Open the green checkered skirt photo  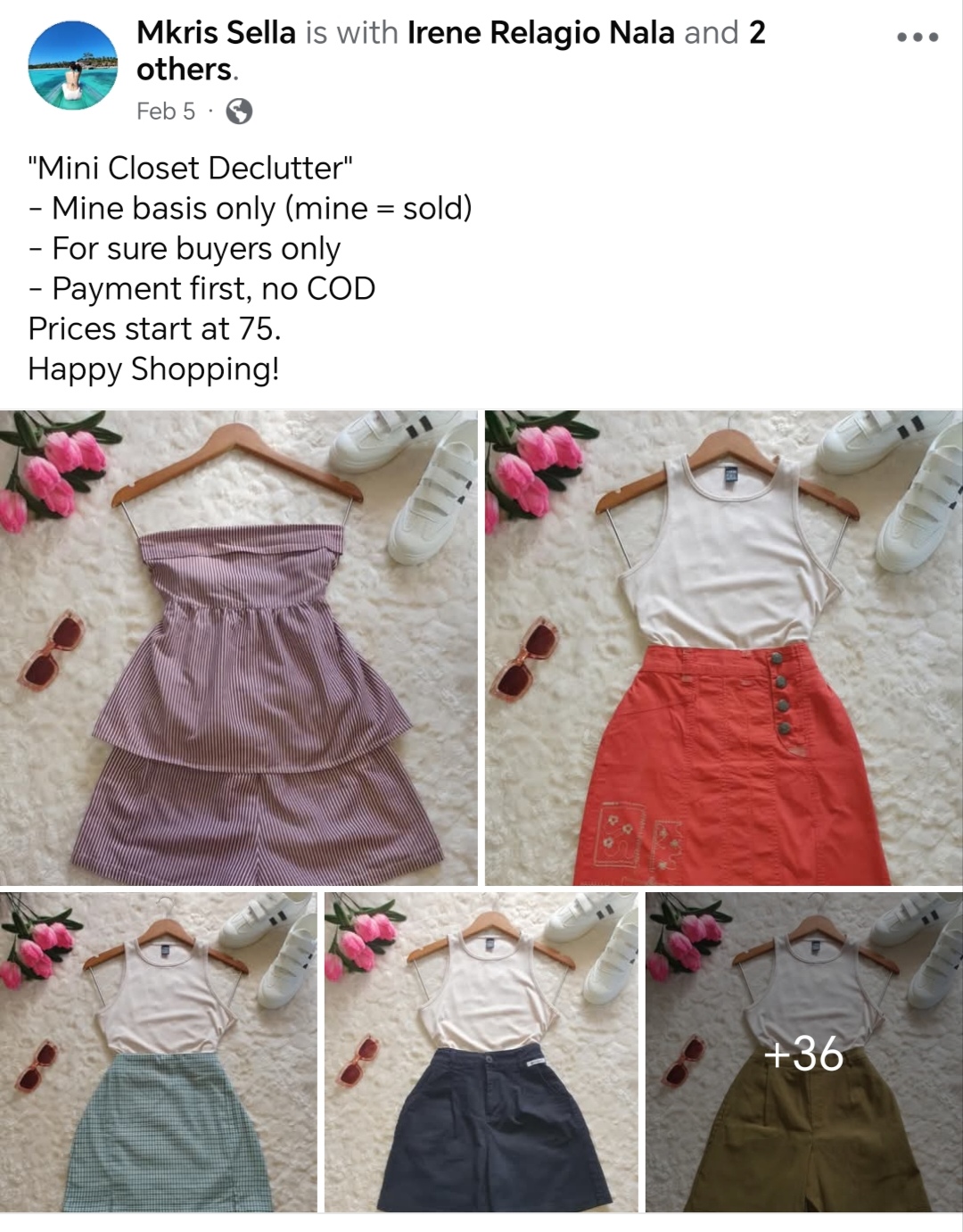pyautogui.click(x=158, y=1053)
